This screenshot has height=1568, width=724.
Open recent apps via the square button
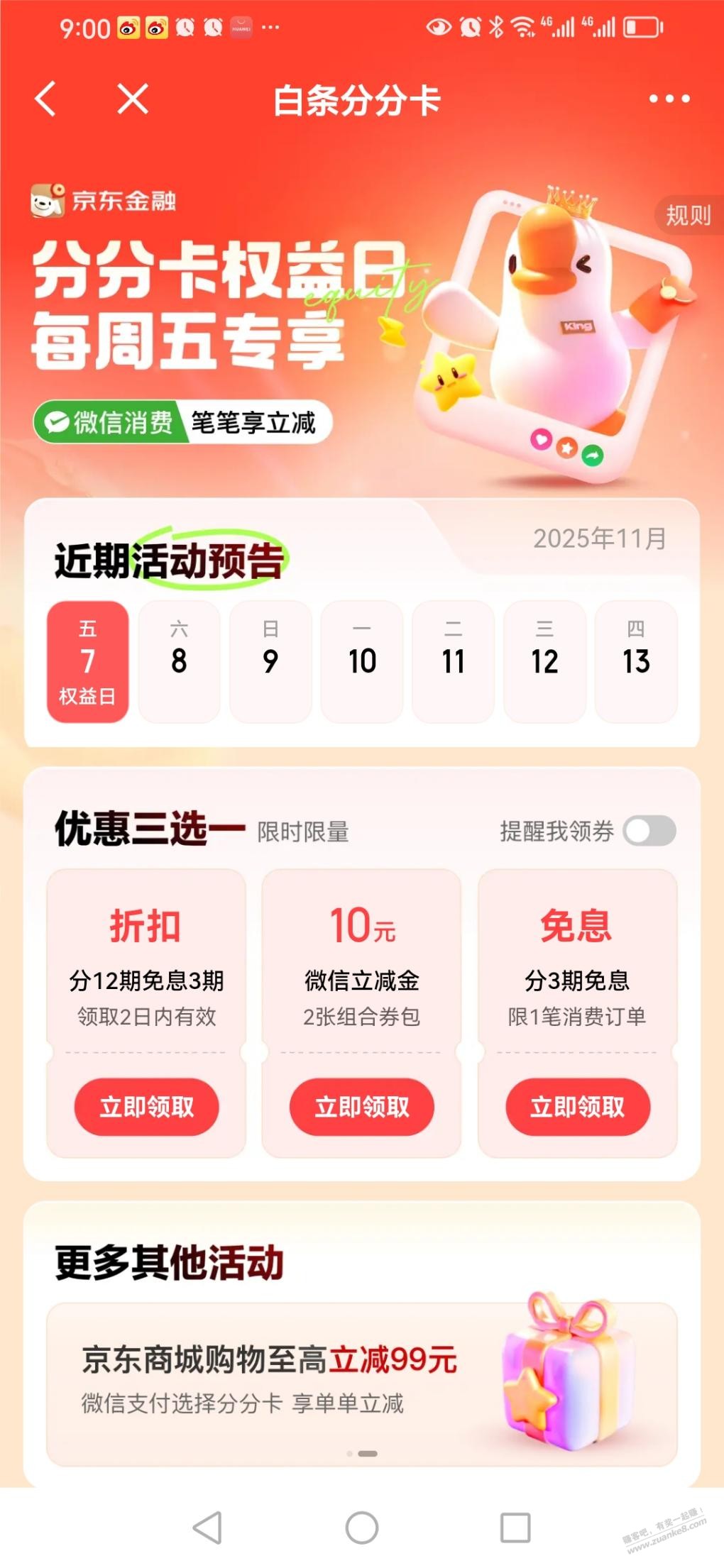(515, 1528)
